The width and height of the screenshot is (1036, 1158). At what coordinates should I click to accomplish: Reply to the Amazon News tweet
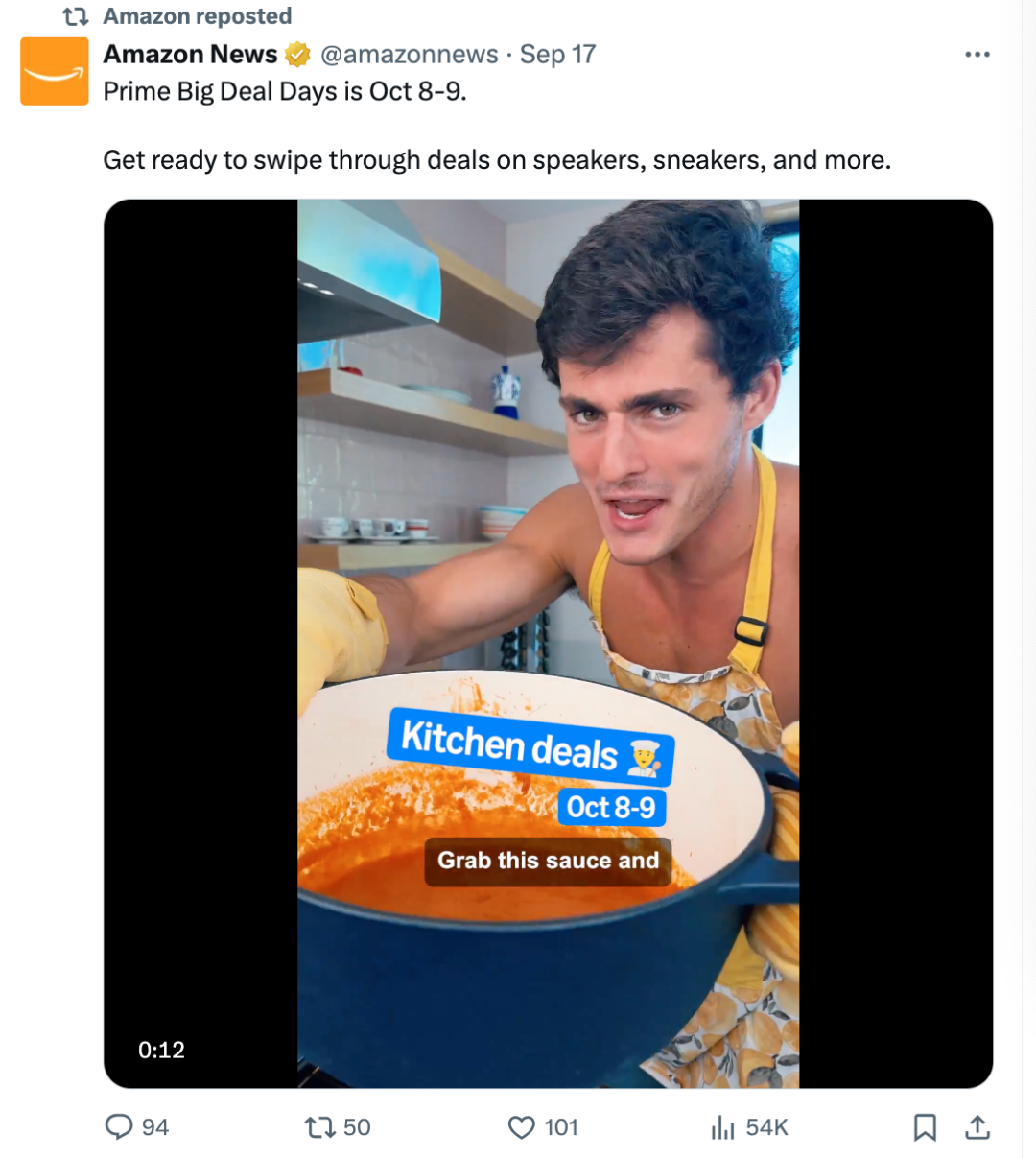[119, 1126]
